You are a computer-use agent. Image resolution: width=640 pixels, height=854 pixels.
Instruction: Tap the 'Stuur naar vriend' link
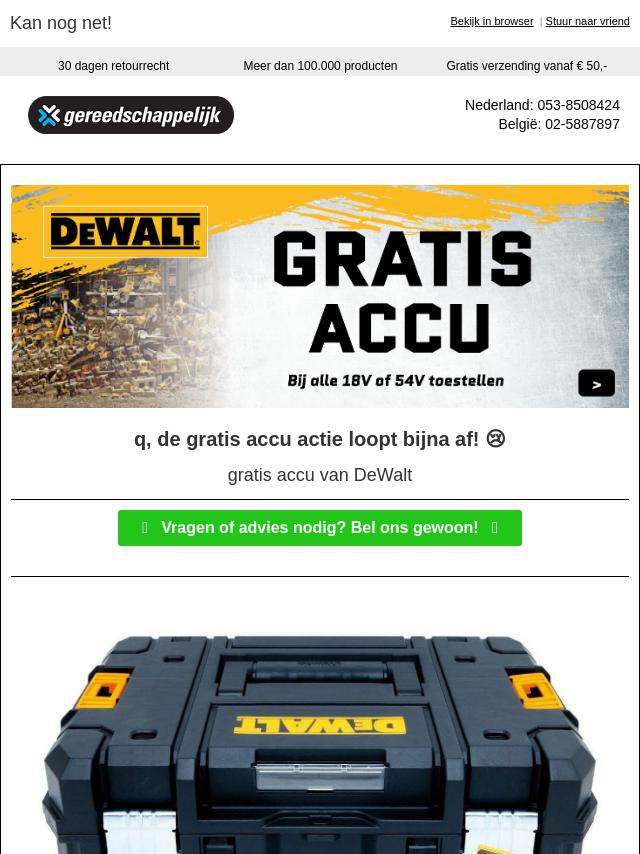point(587,22)
